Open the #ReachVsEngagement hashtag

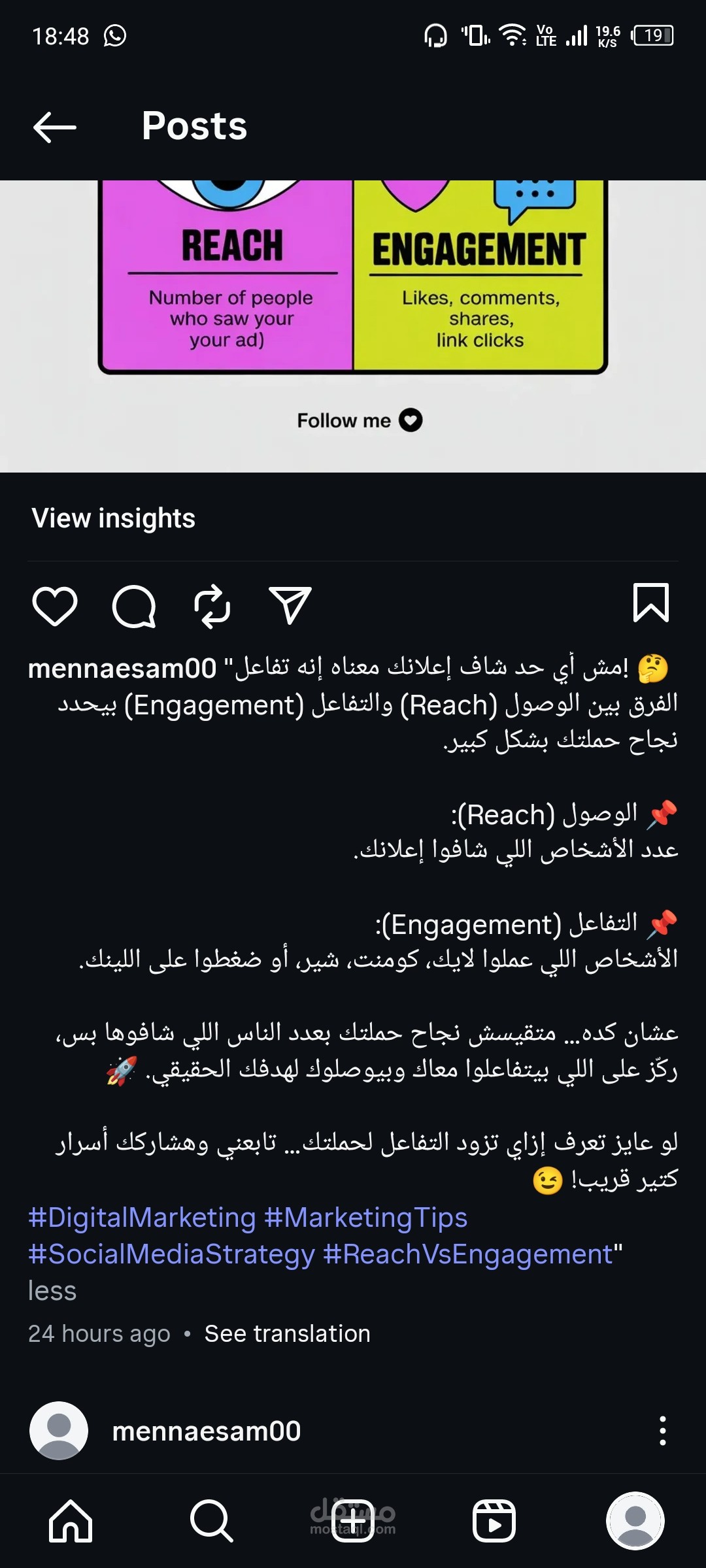(468, 1254)
